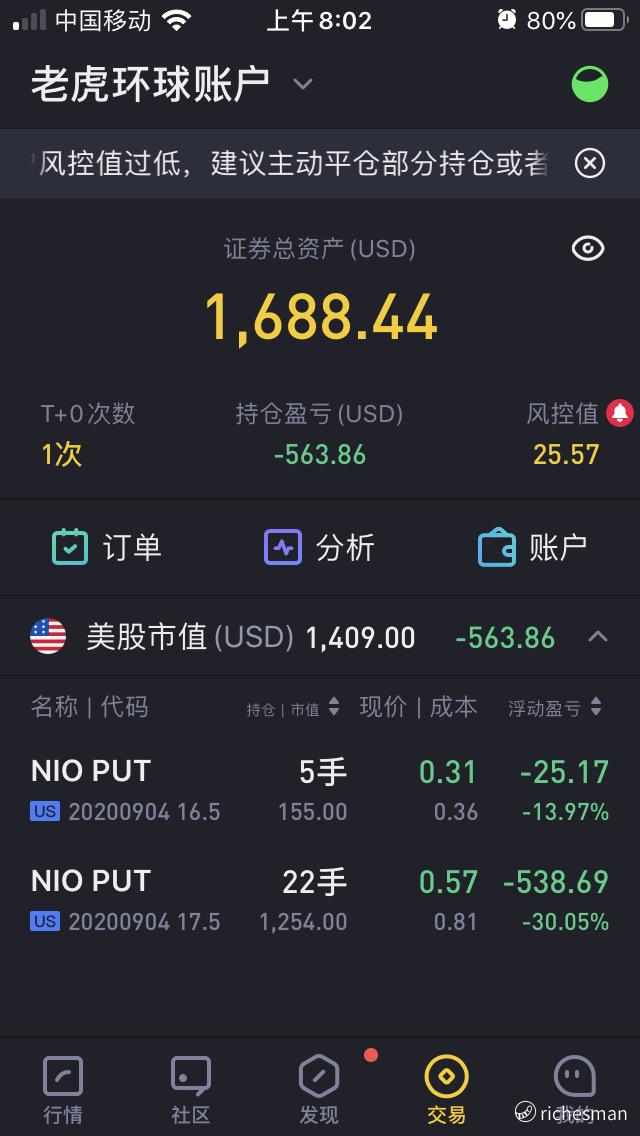Select the 交易 tab

pyautogui.click(x=446, y=1090)
